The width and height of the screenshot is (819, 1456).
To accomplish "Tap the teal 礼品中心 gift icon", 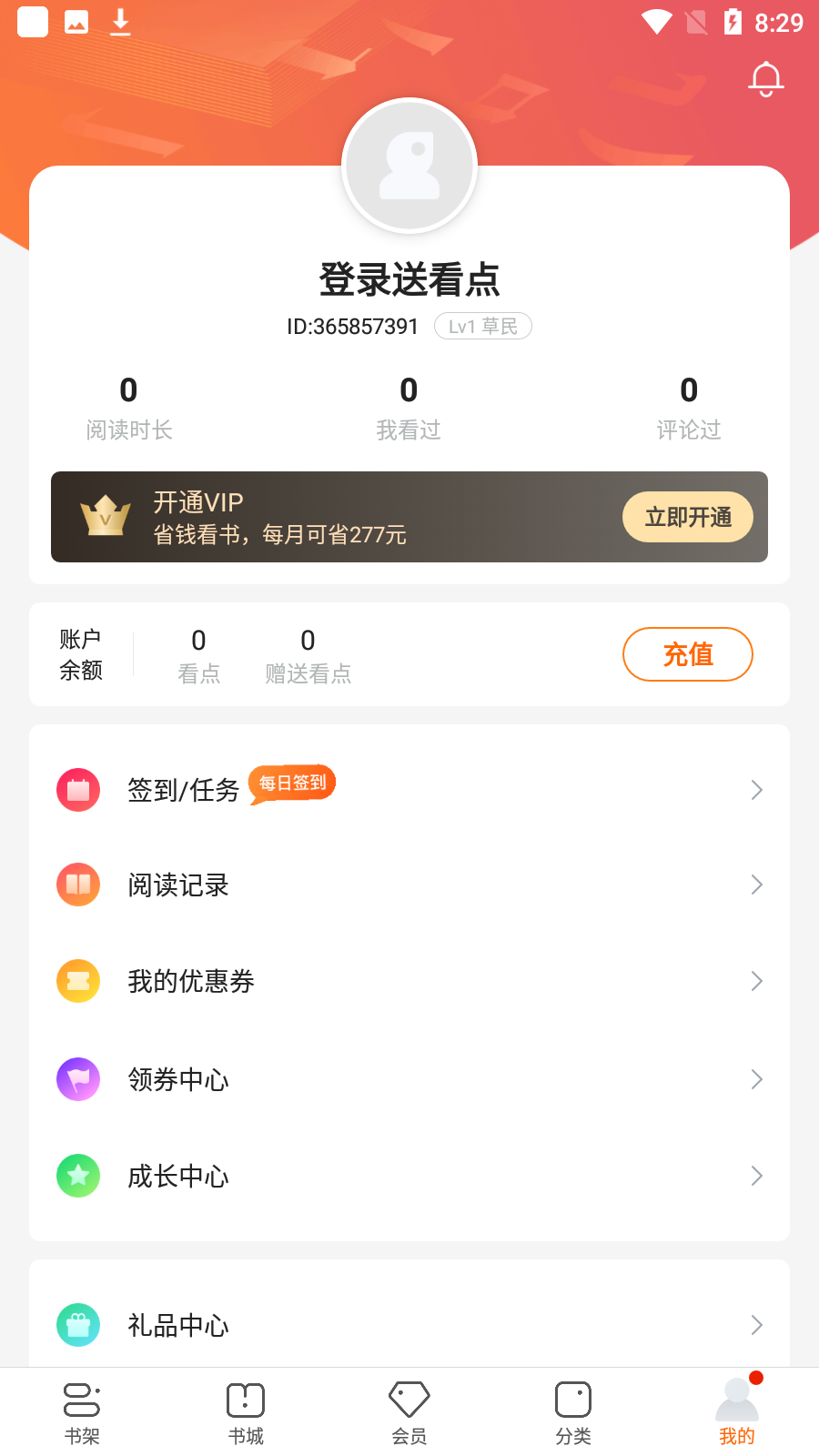I will click(77, 1325).
